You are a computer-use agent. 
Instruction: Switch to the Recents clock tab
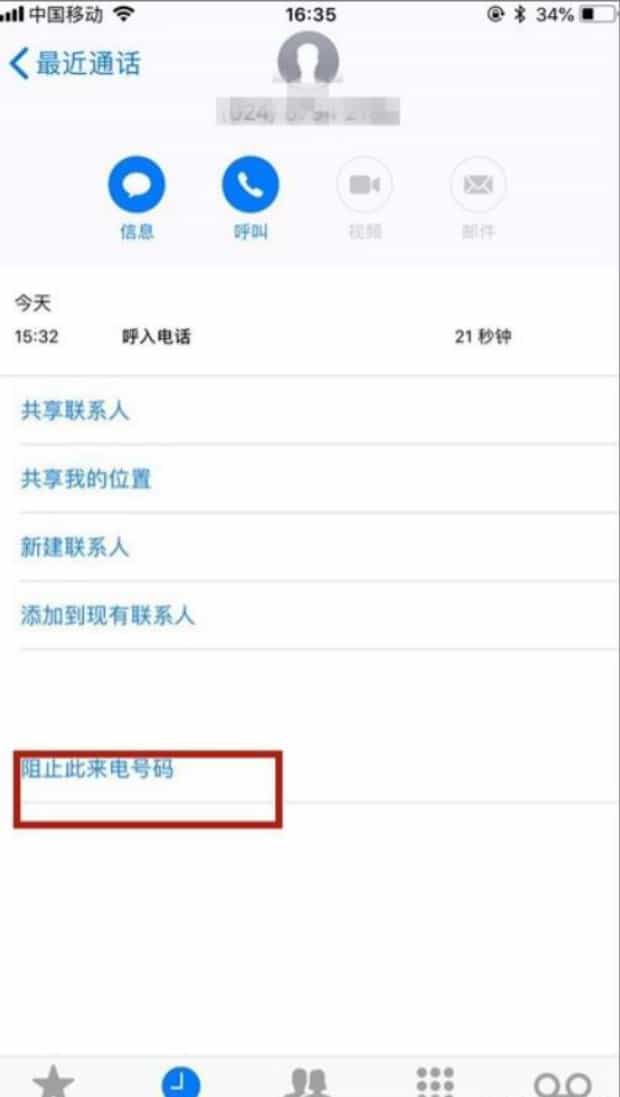point(181,1082)
